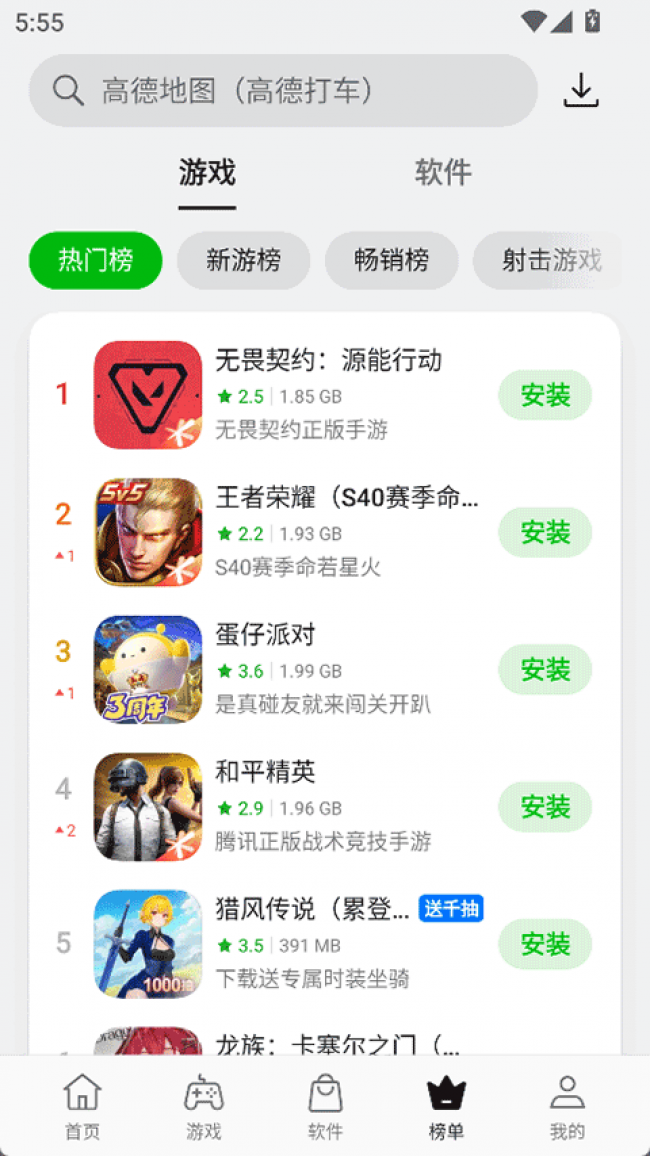Open the 无畏契约：源能行动 app details
The height and width of the screenshot is (1156, 650).
point(328,361)
